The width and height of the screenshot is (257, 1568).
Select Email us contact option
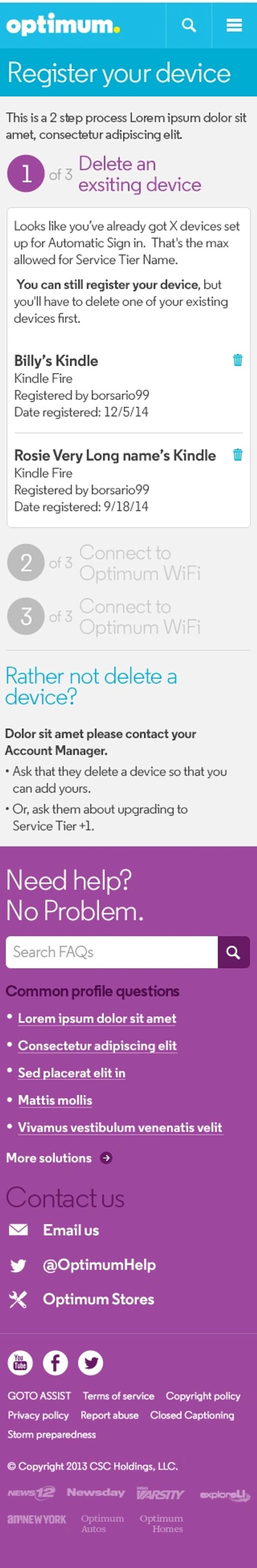(x=71, y=1230)
